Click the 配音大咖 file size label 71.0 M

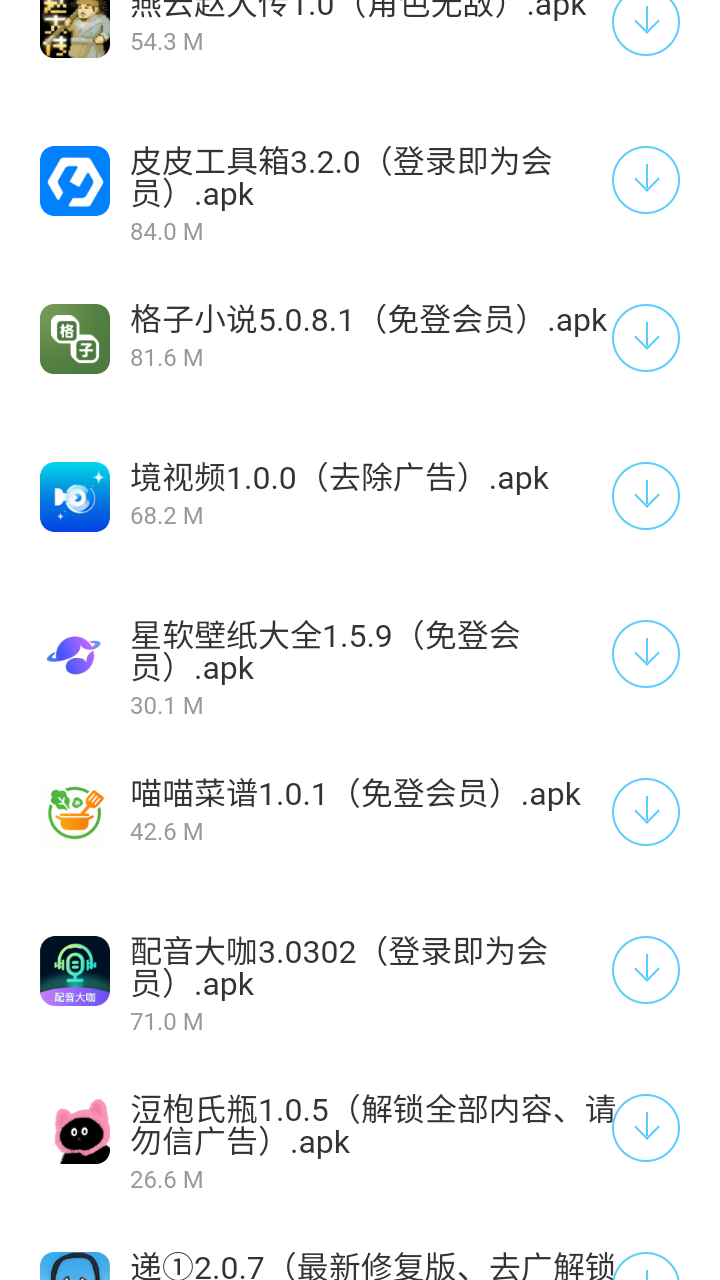[166, 1021]
